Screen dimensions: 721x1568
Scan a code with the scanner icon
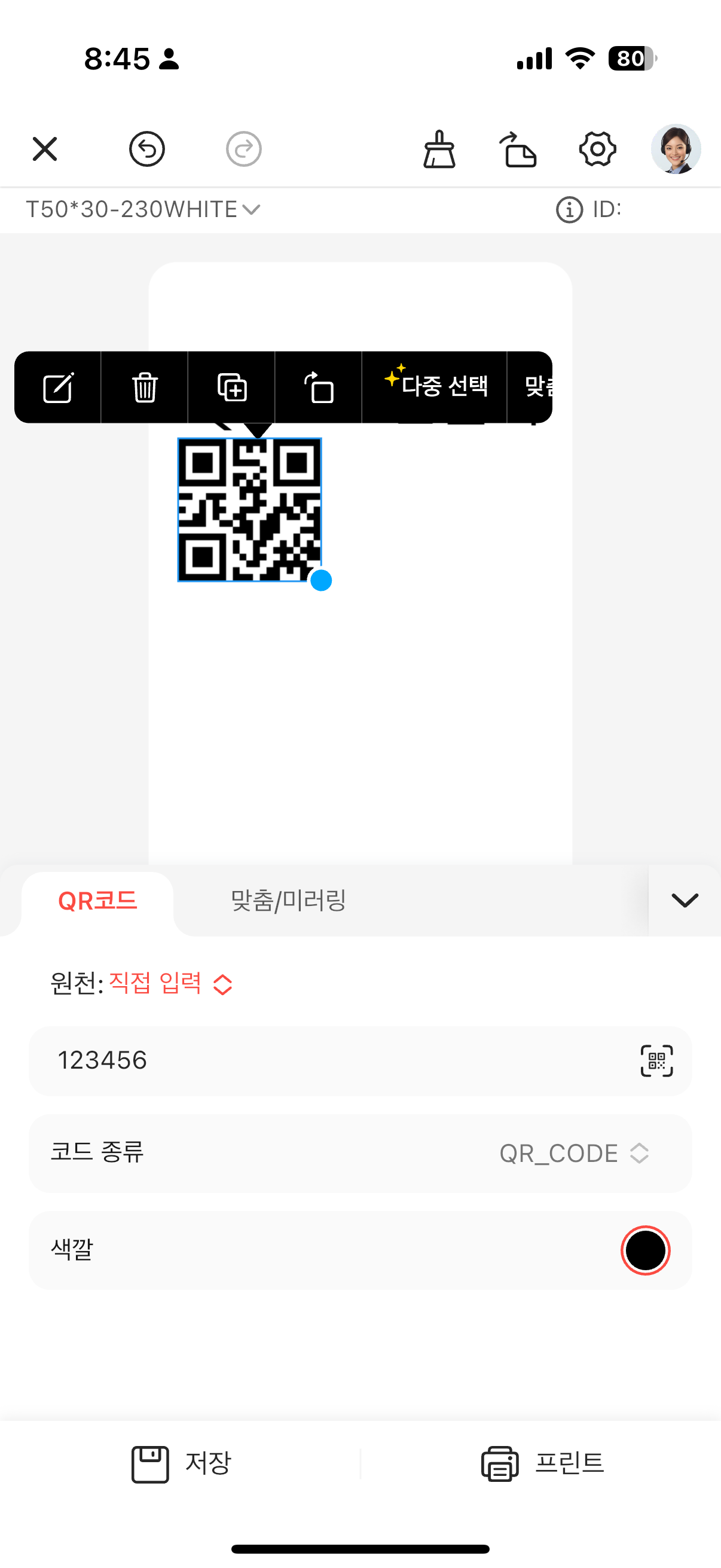[x=656, y=1061]
